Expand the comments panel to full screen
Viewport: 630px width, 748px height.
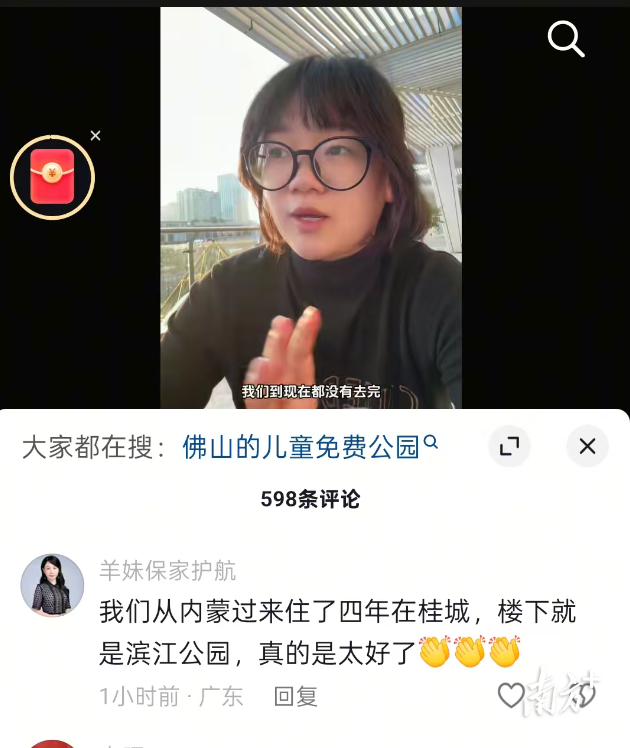(x=509, y=446)
